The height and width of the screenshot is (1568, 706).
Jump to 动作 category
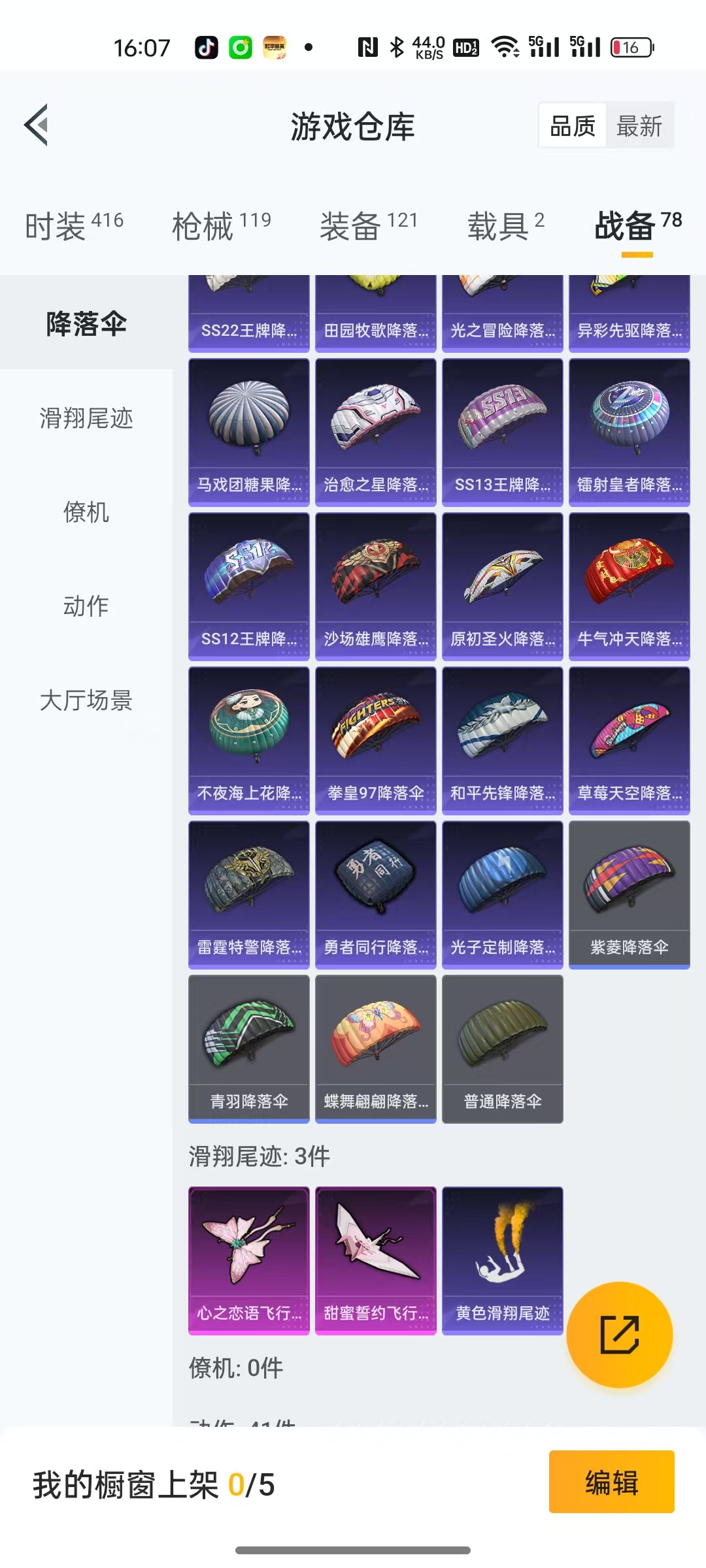tap(86, 606)
